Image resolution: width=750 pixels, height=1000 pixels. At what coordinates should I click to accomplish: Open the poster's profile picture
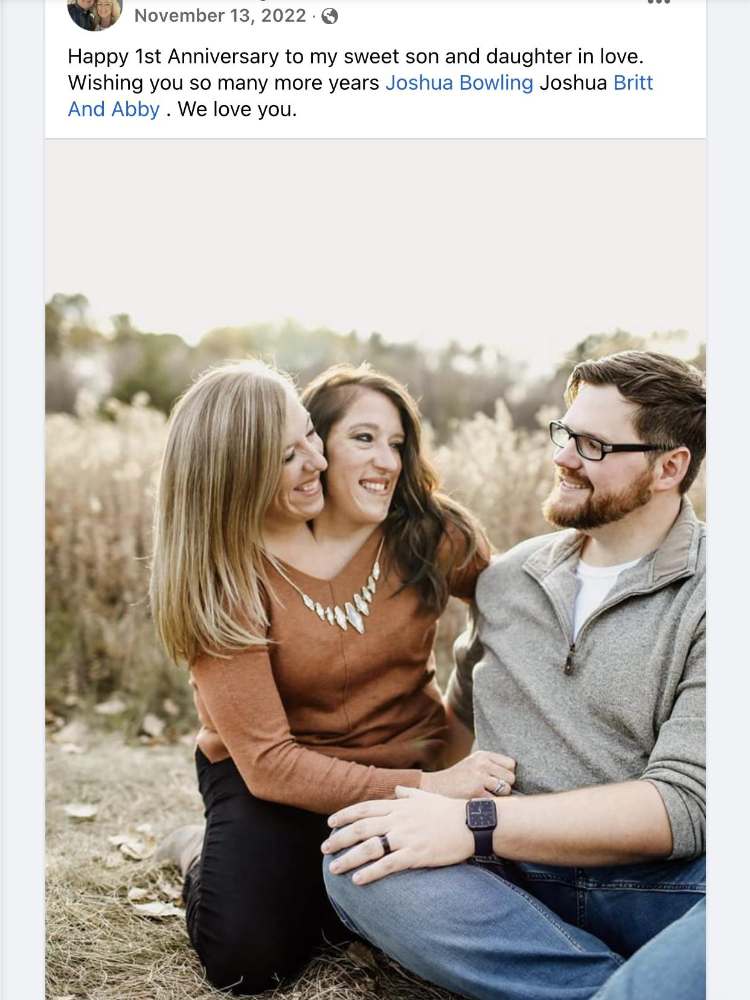pyautogui.click(x=94, y=12)
